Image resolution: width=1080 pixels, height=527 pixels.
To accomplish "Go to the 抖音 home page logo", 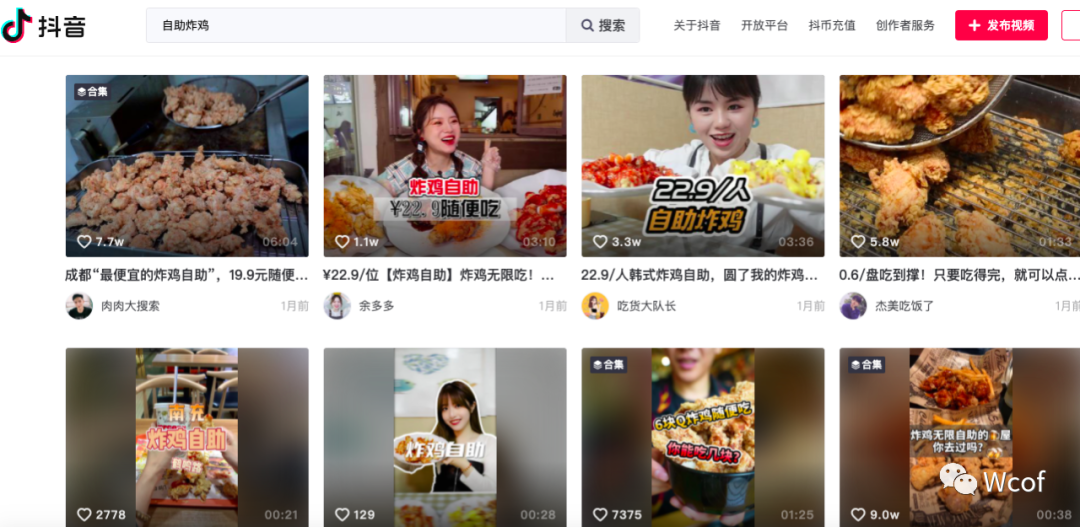I will [44, 27].
